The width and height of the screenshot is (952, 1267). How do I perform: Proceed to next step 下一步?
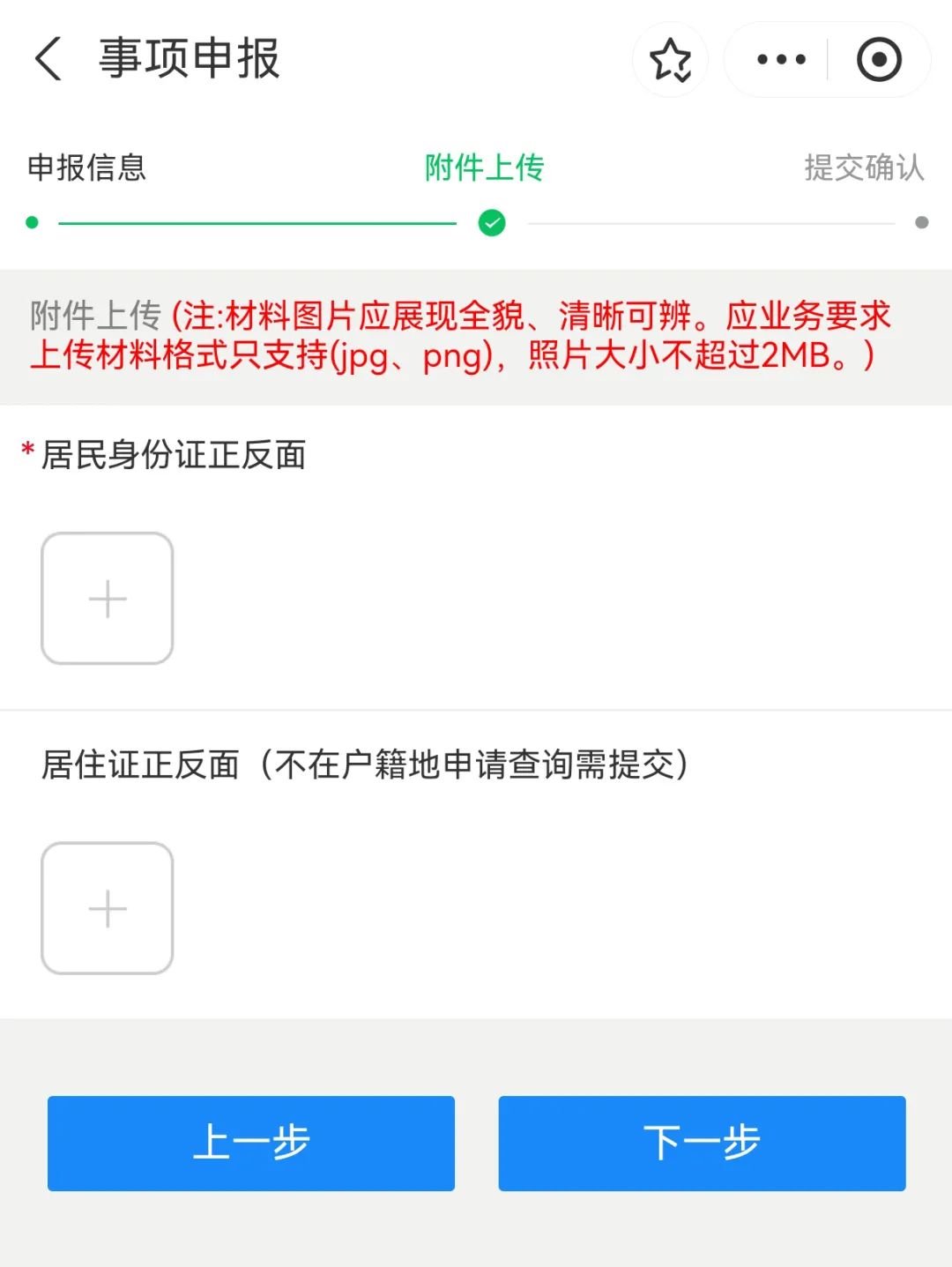click(x=702, y=1143)
